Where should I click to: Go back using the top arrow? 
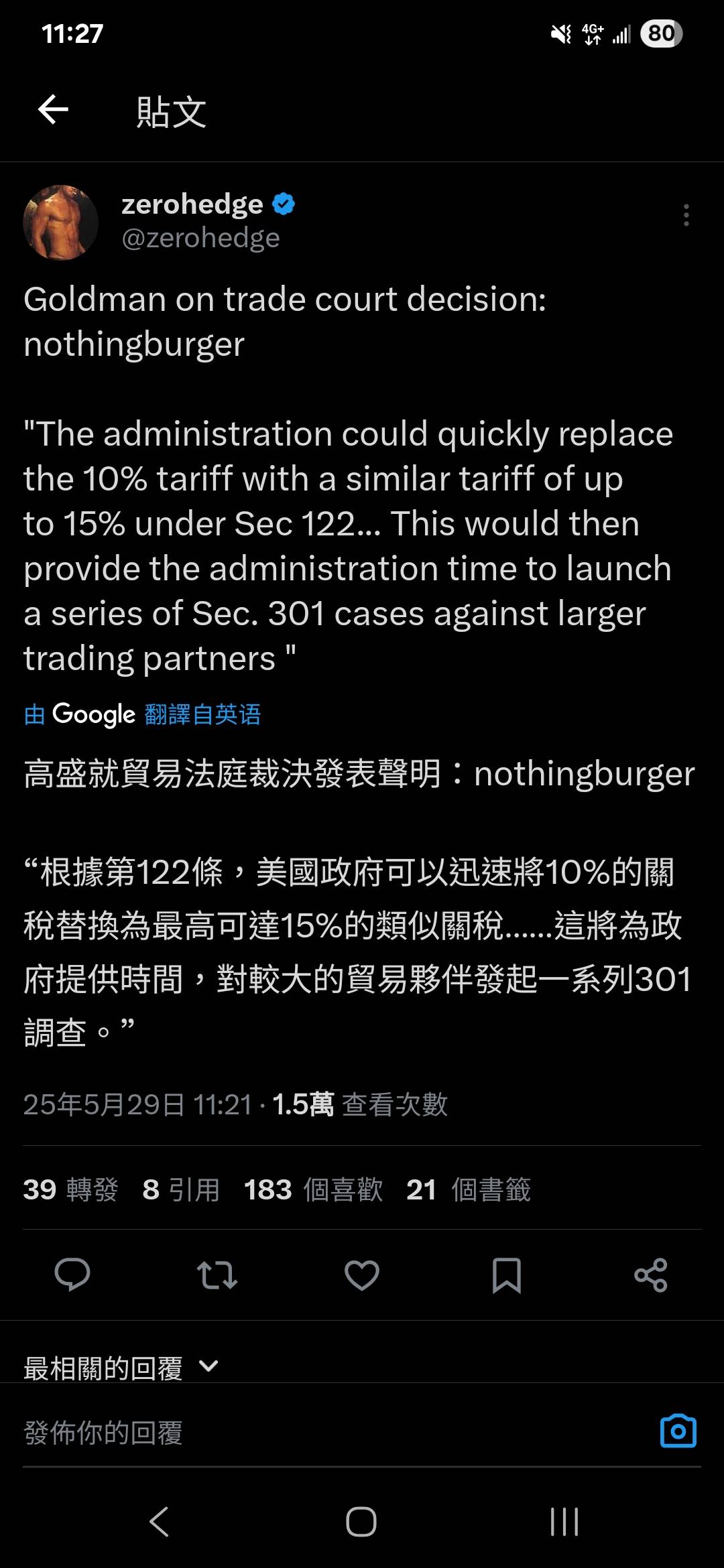pyautogui.click(x=54, y=110)
